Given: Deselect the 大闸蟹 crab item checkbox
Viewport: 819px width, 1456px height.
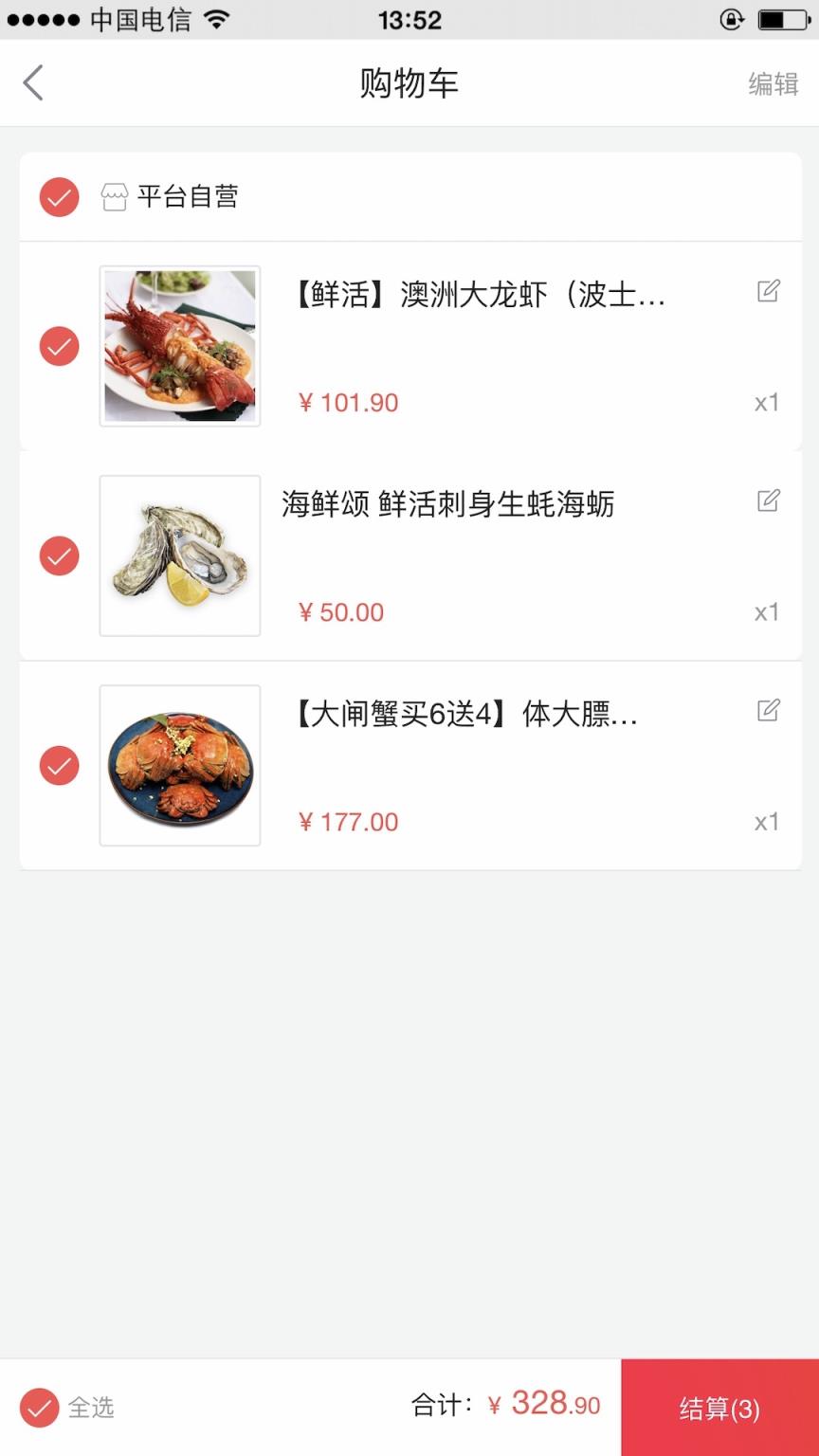Looking at the screenshot, I should [58, 765].
